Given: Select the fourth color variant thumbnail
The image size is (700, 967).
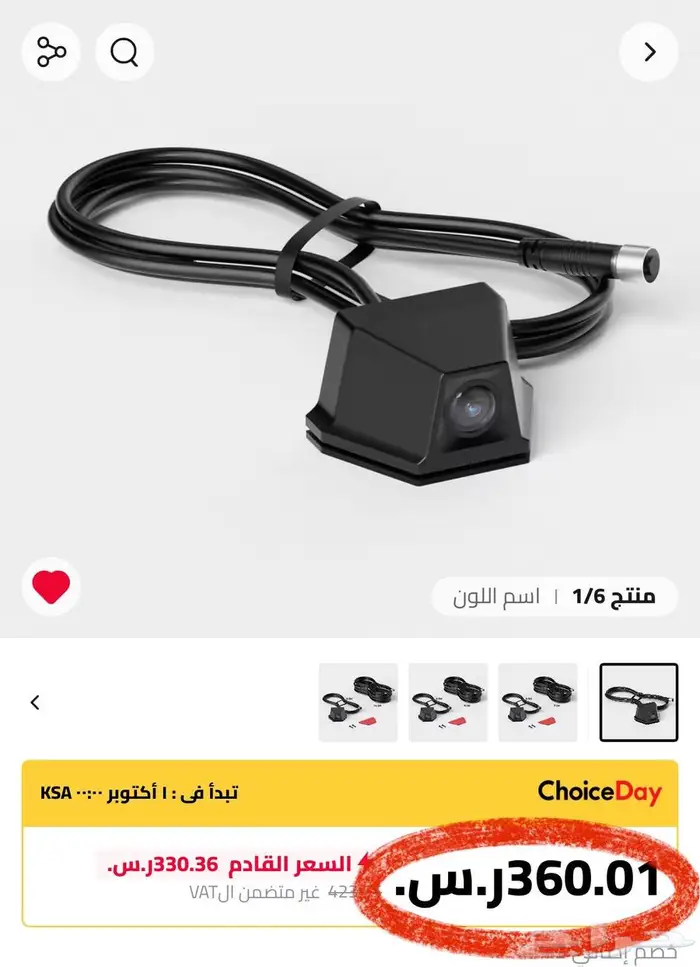Looking at the screenshot, I should pyautogui.click(x=358, y=702).
